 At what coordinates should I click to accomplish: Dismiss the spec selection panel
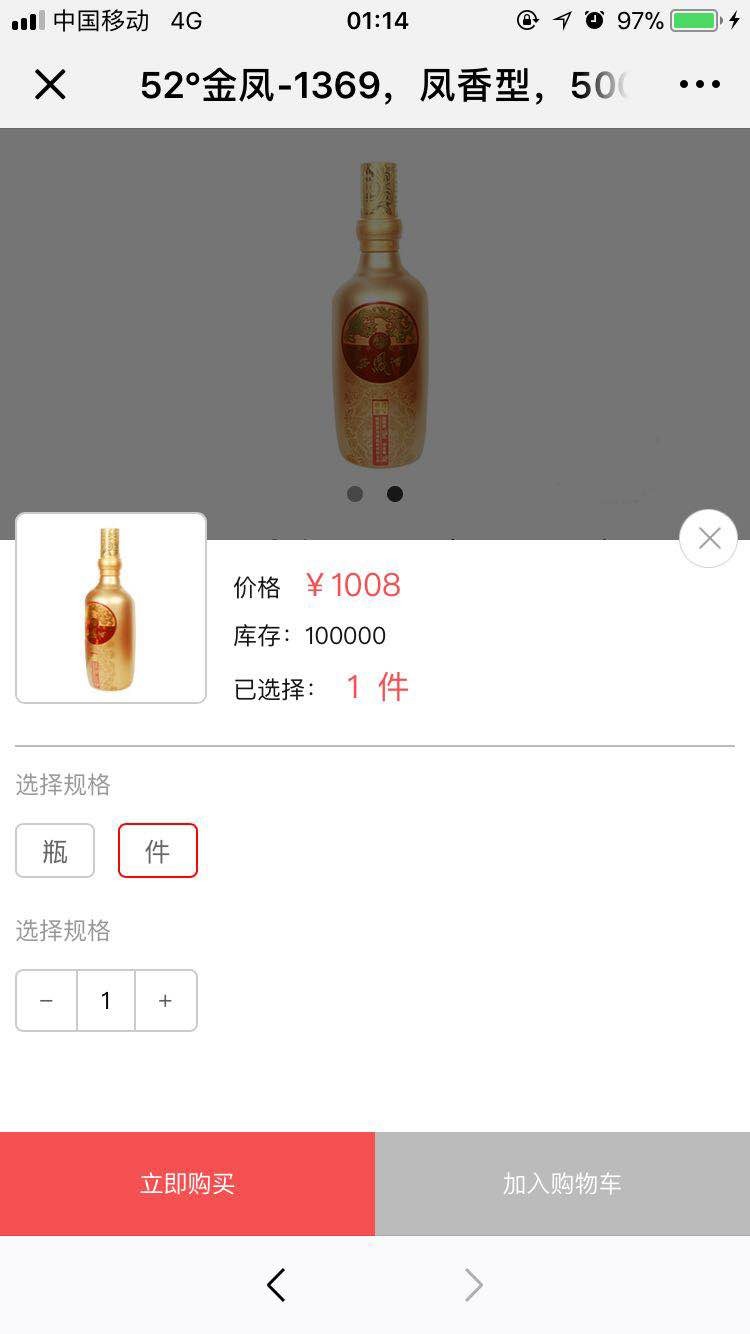pyautogui.click(x=709, y=539)
